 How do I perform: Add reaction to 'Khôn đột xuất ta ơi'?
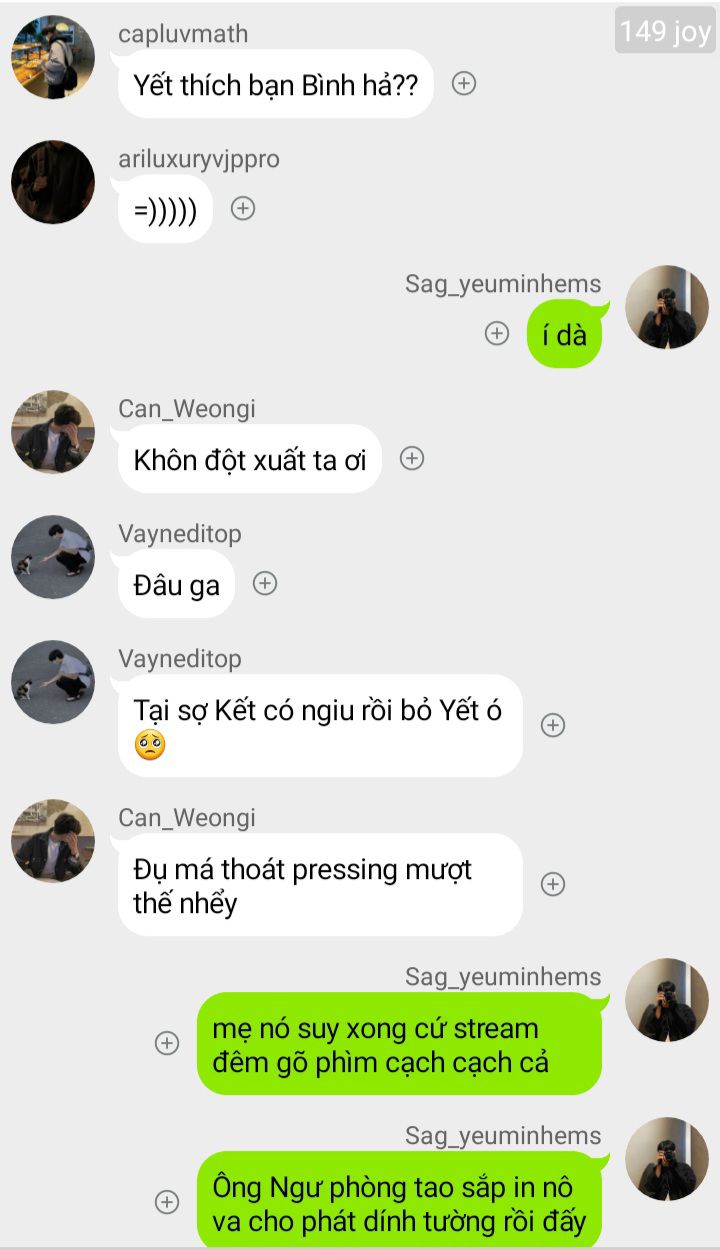(x=412, y=459)
